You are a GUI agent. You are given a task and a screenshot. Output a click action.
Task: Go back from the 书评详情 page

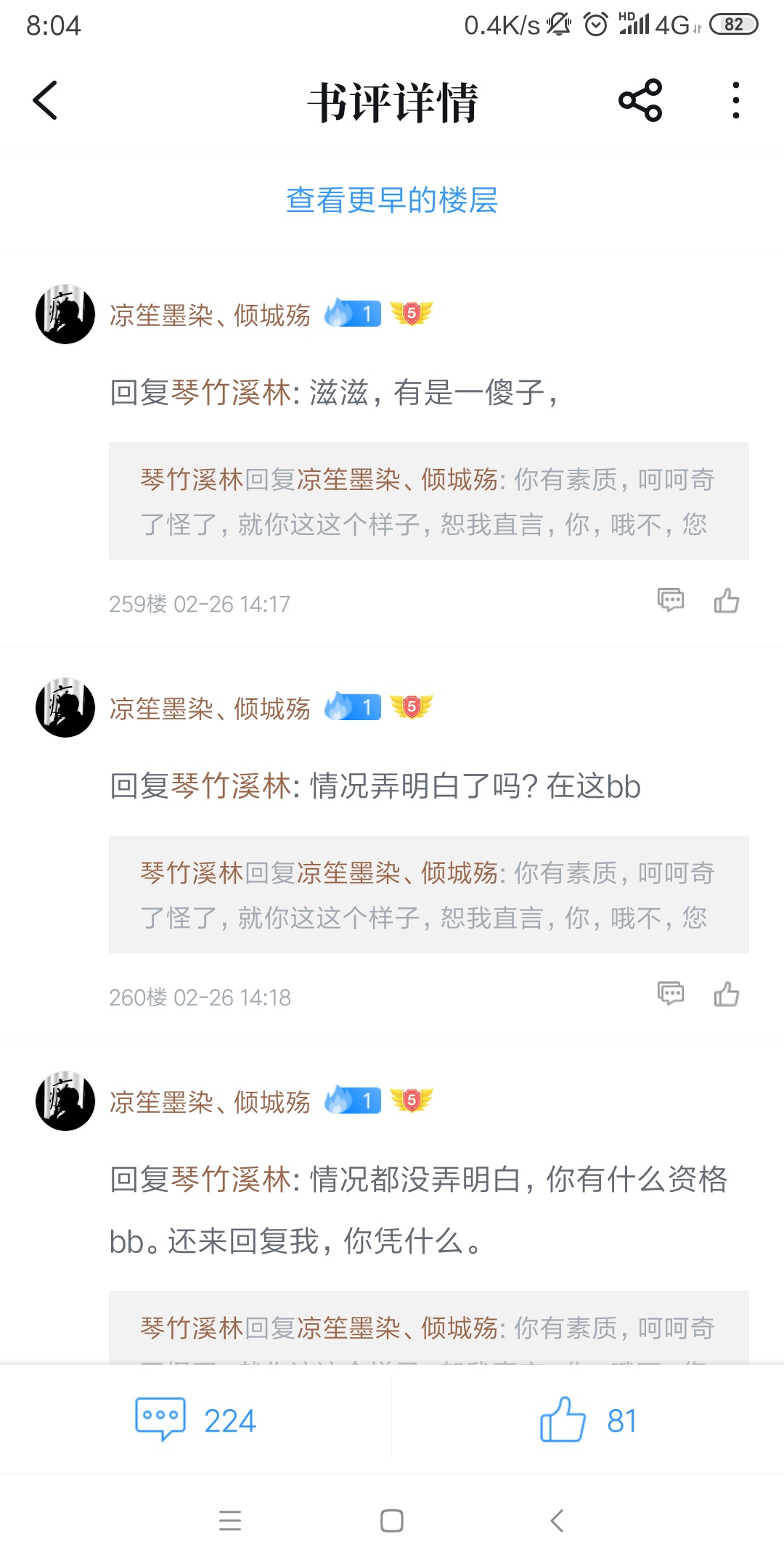click(45, 100)
